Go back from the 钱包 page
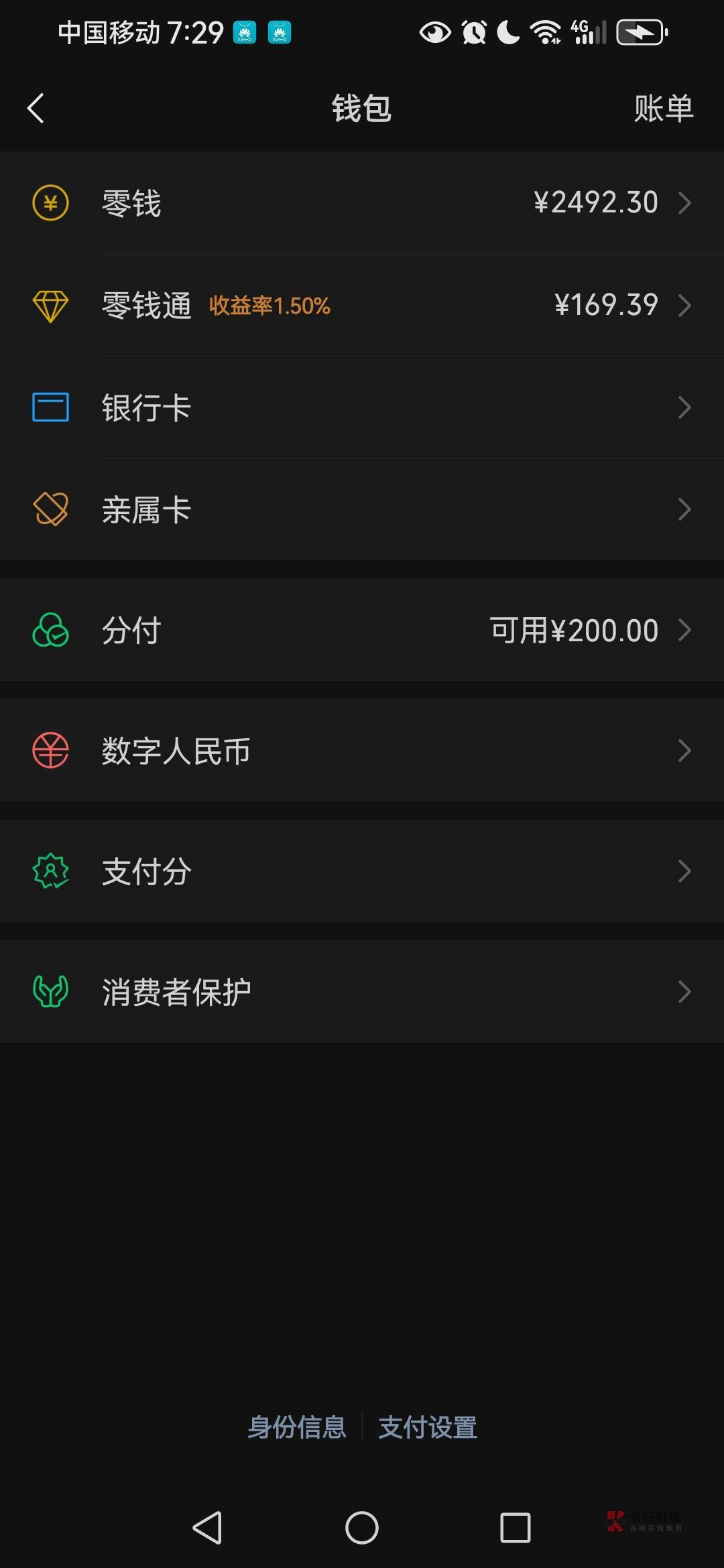 (36, 109)
